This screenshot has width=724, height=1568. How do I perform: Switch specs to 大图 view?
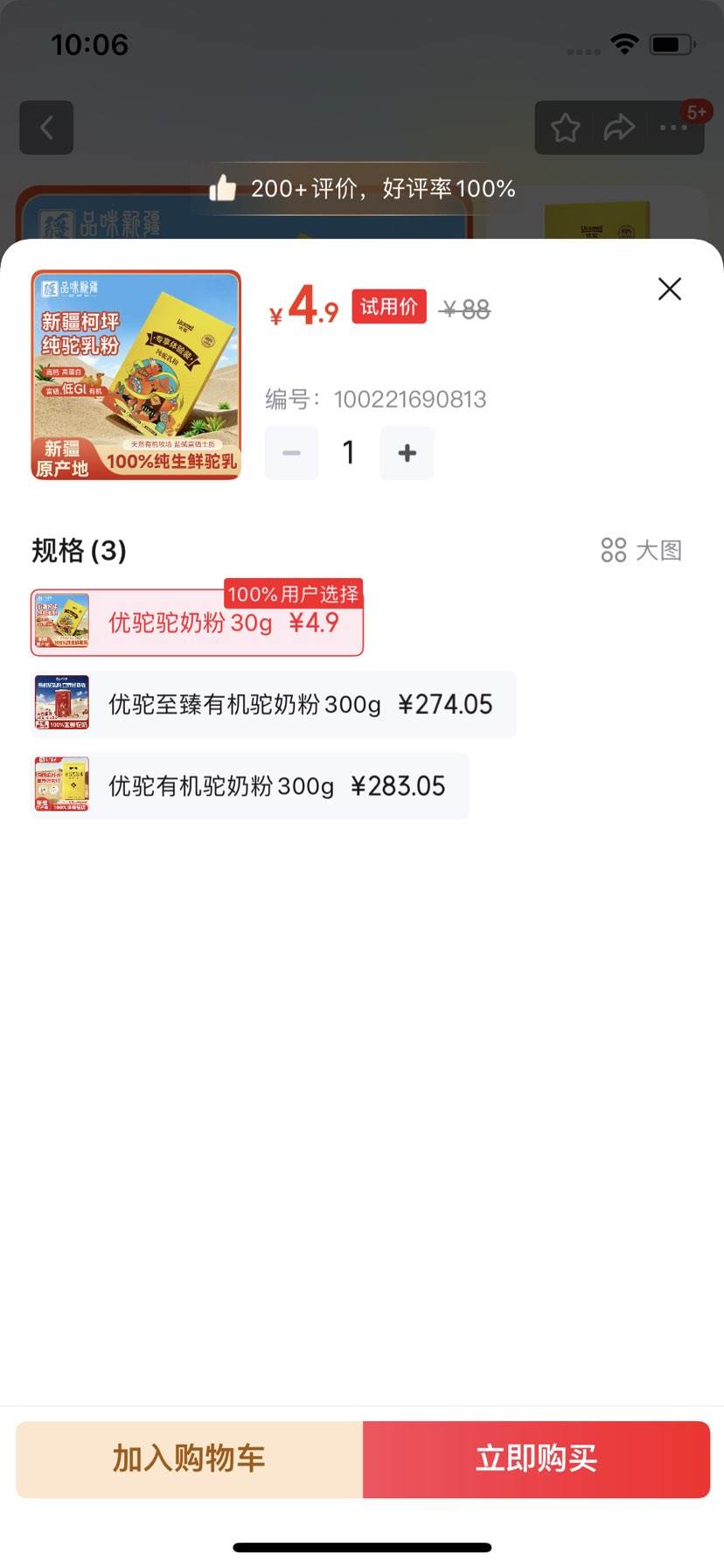pyautogui.click(x=641, y=550)
